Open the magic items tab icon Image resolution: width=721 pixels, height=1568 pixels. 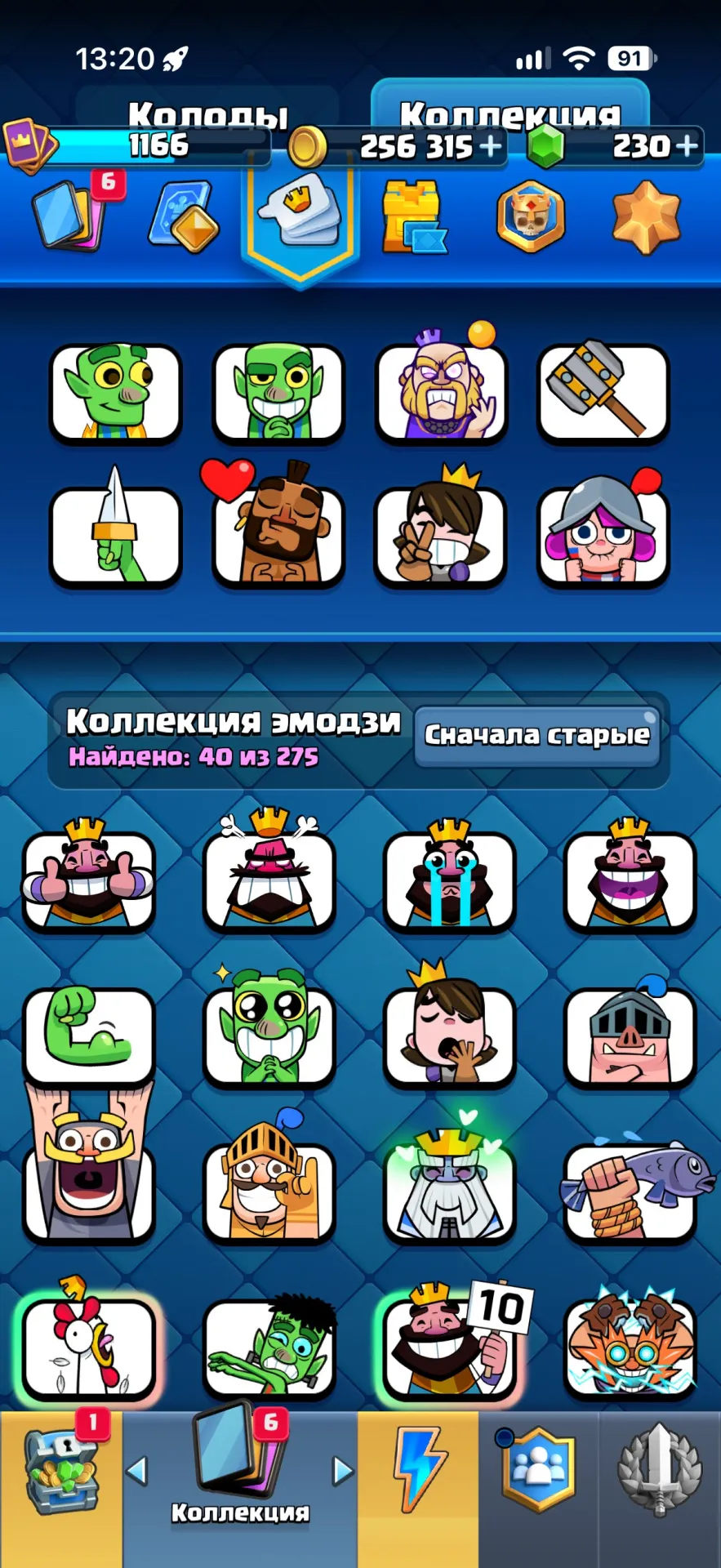[184, 216]
